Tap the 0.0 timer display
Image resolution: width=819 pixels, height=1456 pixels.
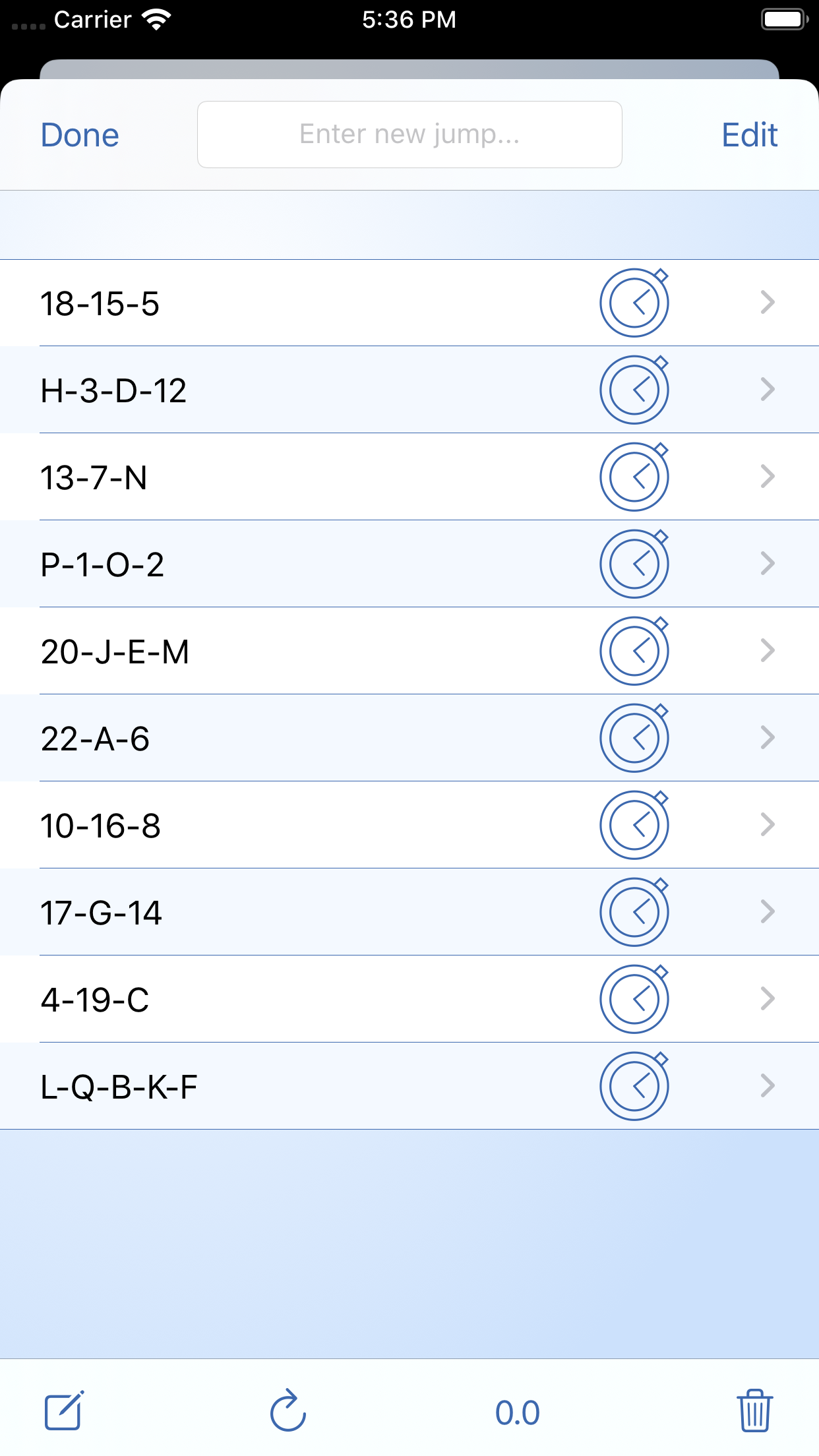pos(518,1411)
